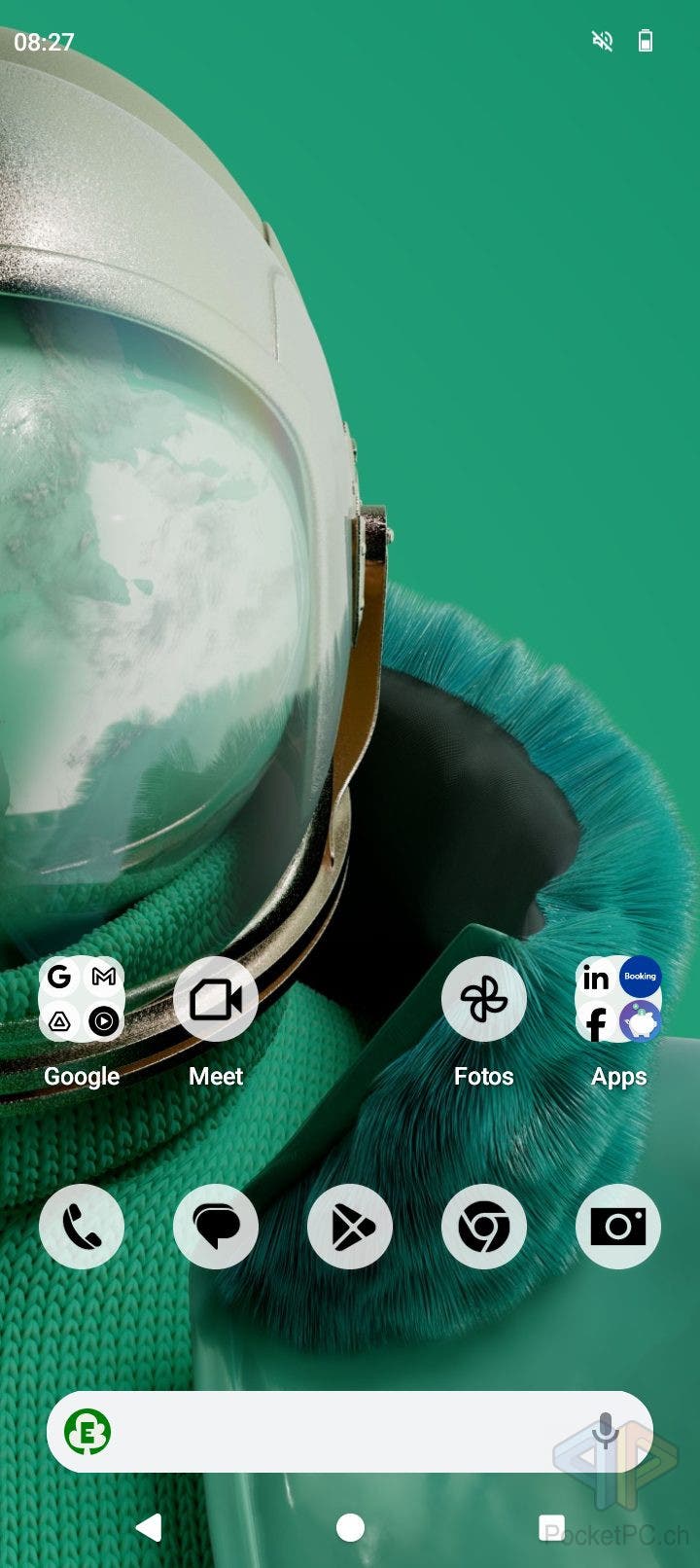Image resolution: width=700 pixels, height=1568 pixels.
Task: Open the Chrome browser
Action: tap(484, 1227)
